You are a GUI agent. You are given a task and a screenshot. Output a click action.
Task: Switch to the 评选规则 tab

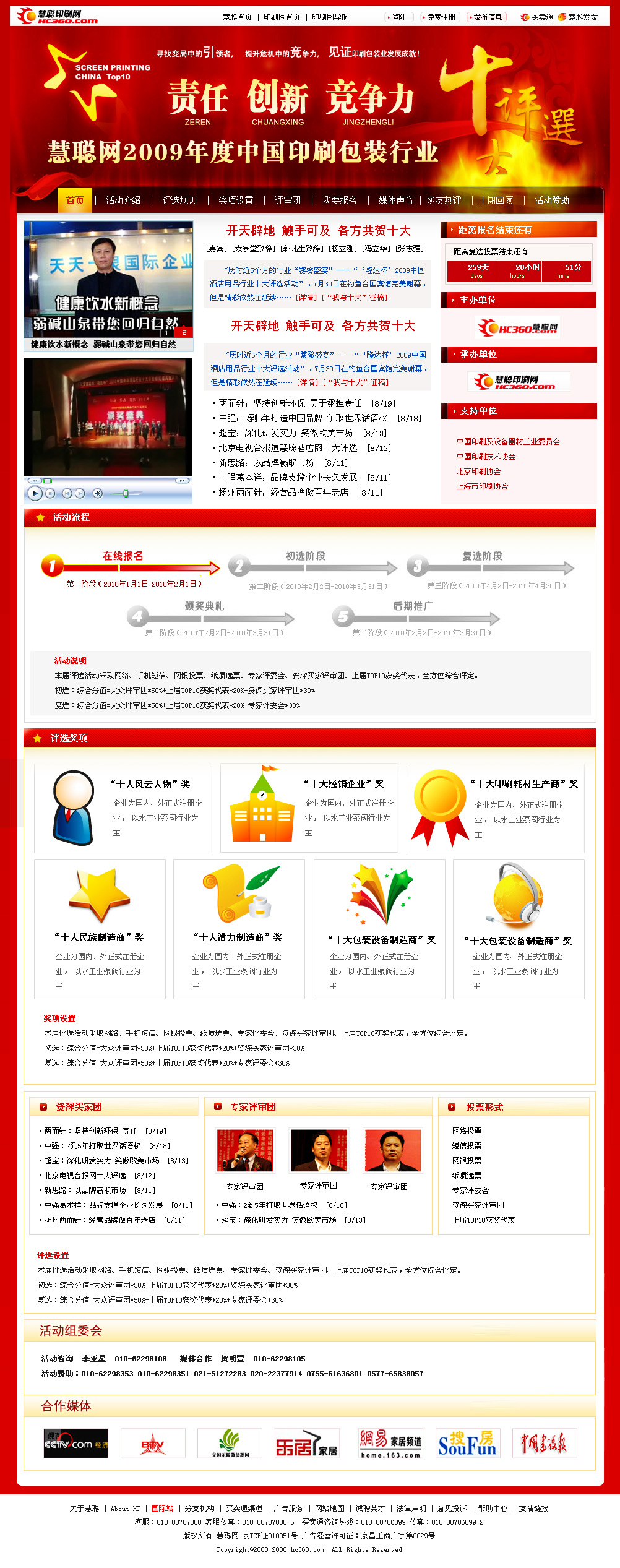179,200
